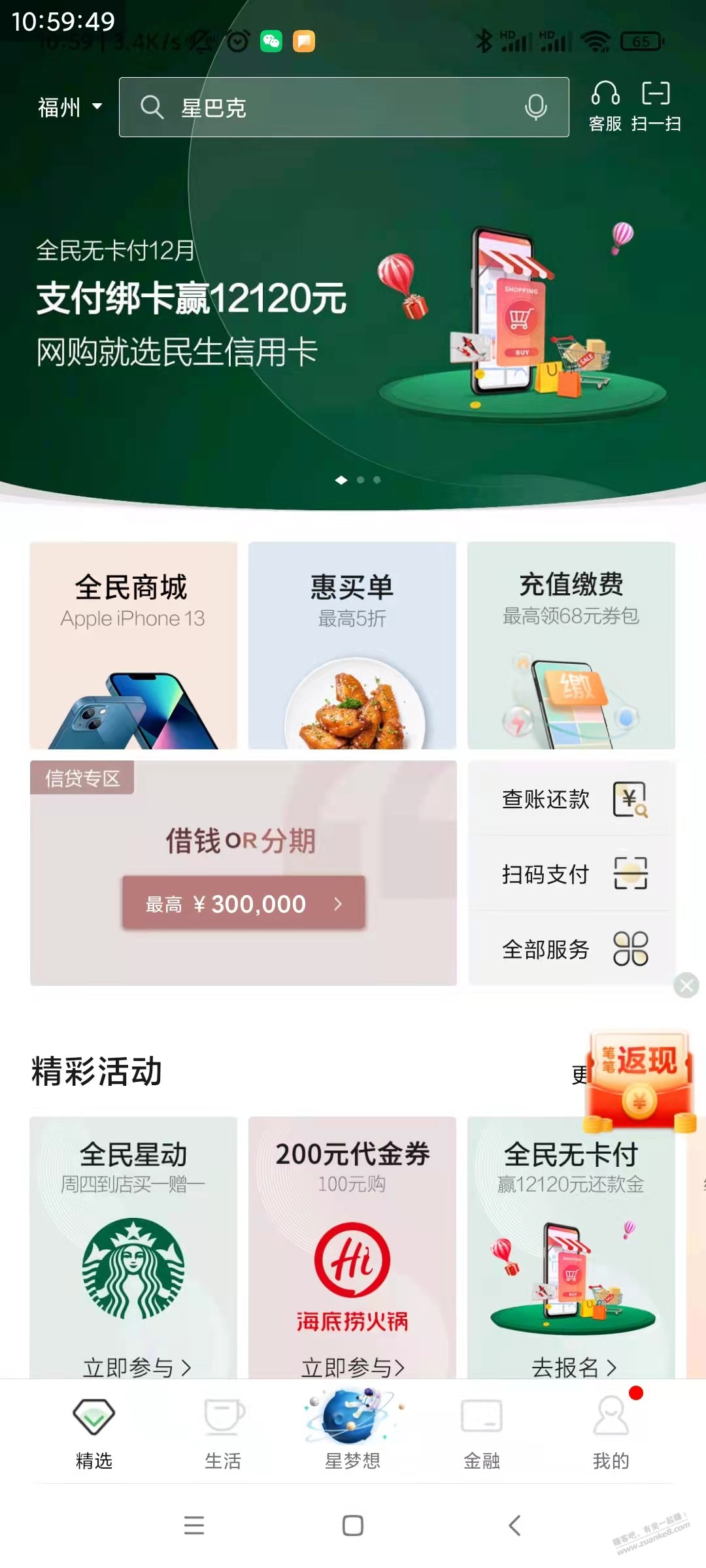Dismiss the floating 返现 red packet
The width and height of the screenshot is (706, 1568).
point(686,985)
